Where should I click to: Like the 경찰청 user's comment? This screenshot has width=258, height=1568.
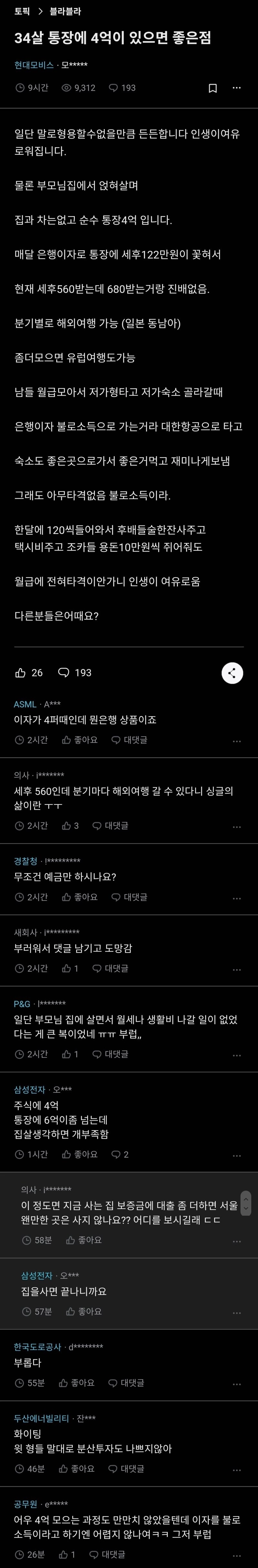tap(80, 897)
